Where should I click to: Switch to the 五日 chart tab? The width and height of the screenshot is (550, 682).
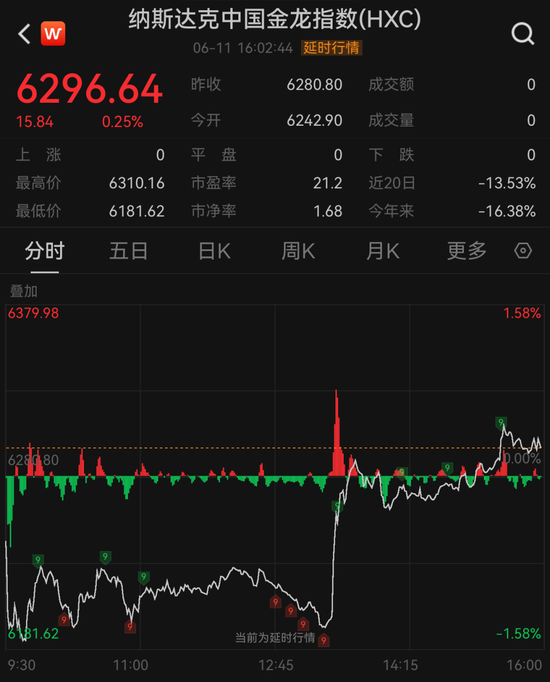pos(128,251)
